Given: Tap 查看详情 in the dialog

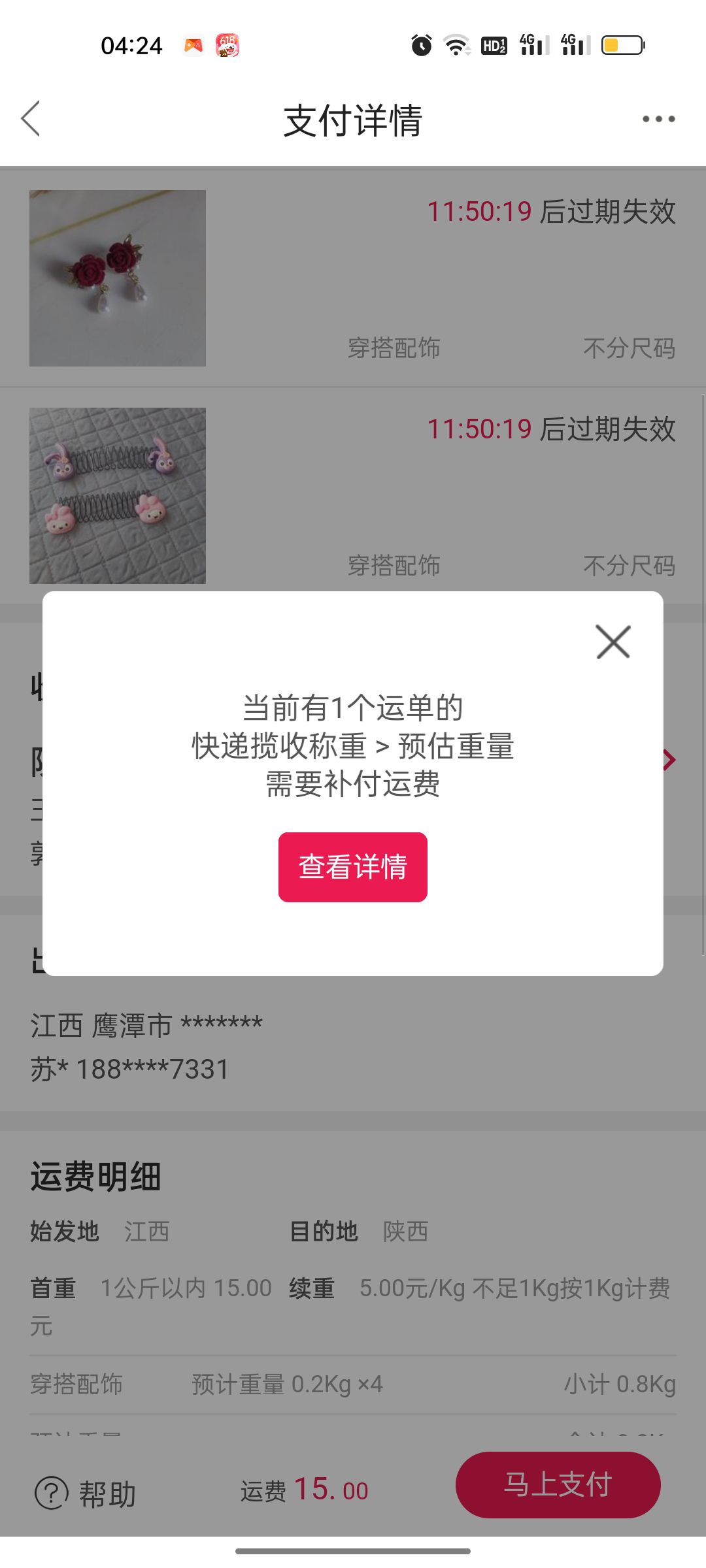Looking at the screenshot, I should click(x=353, y=867).
